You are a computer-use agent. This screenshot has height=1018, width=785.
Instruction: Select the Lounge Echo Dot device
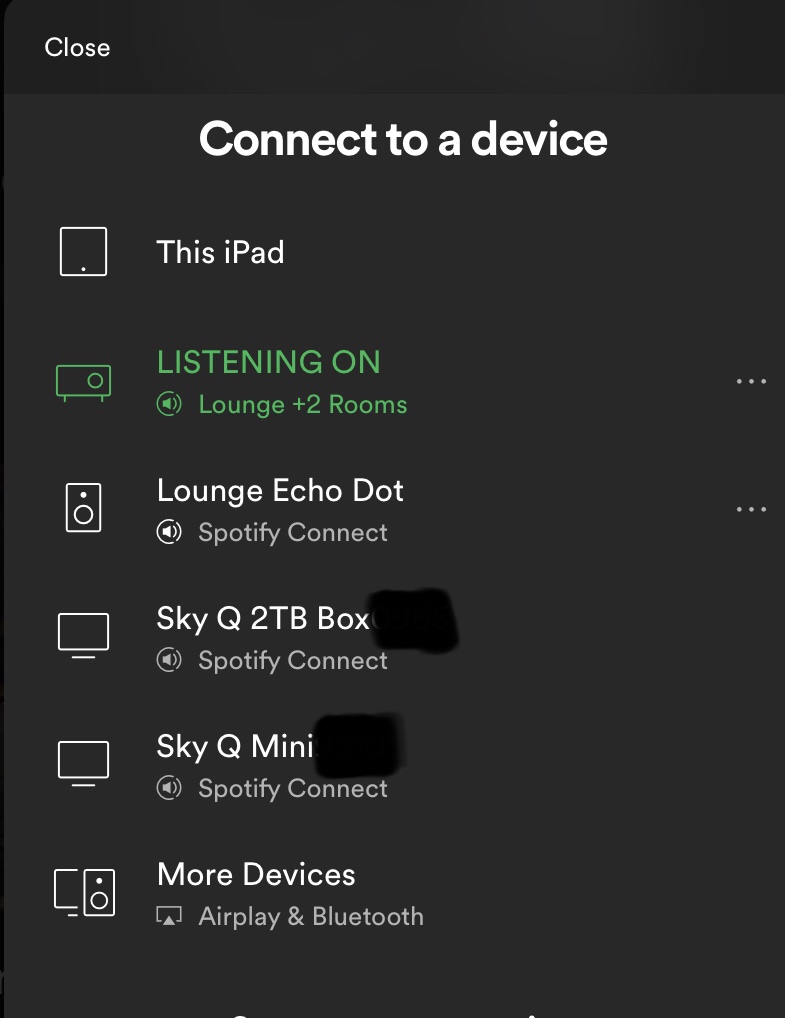tap(280, 490)
